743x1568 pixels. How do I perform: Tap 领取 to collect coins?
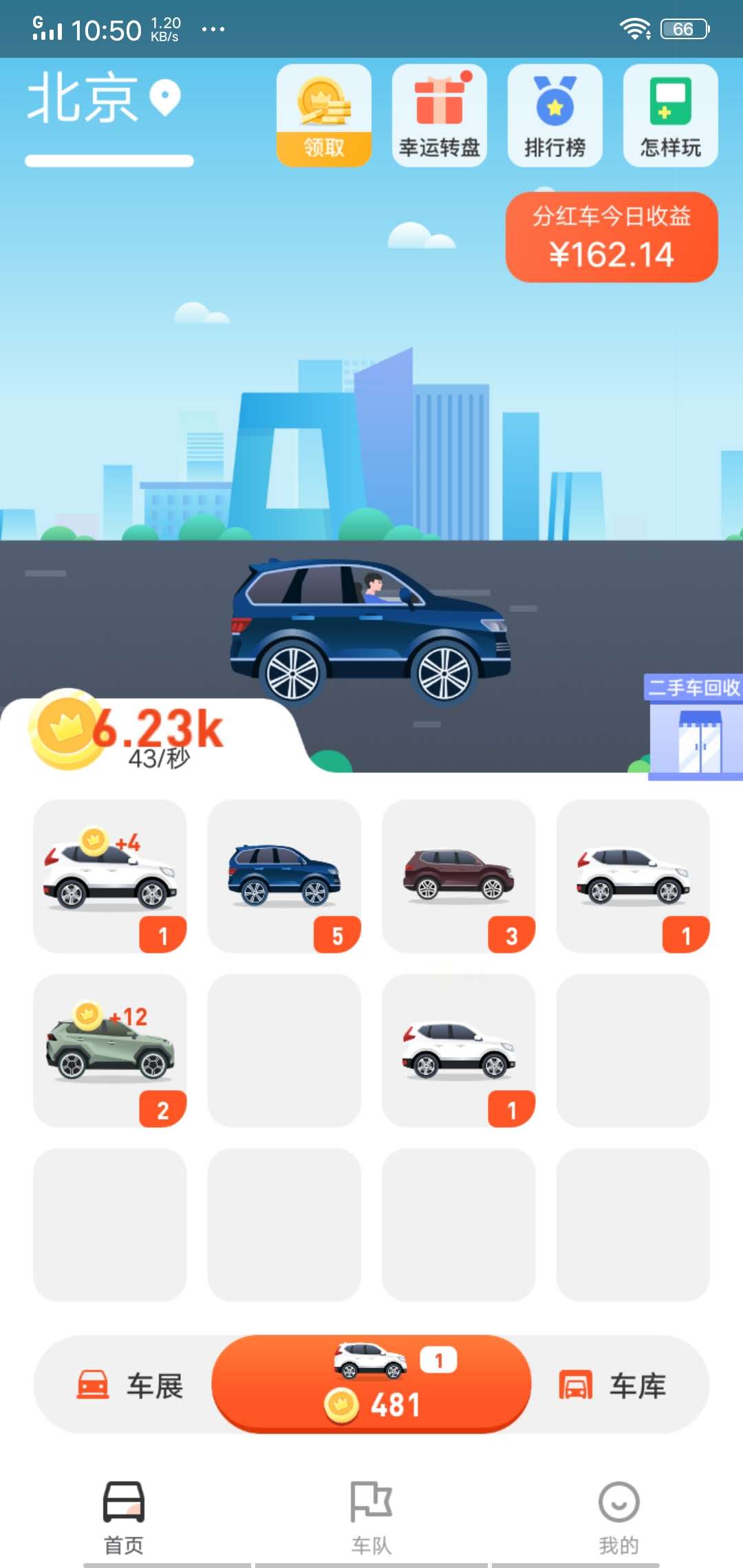323,116
